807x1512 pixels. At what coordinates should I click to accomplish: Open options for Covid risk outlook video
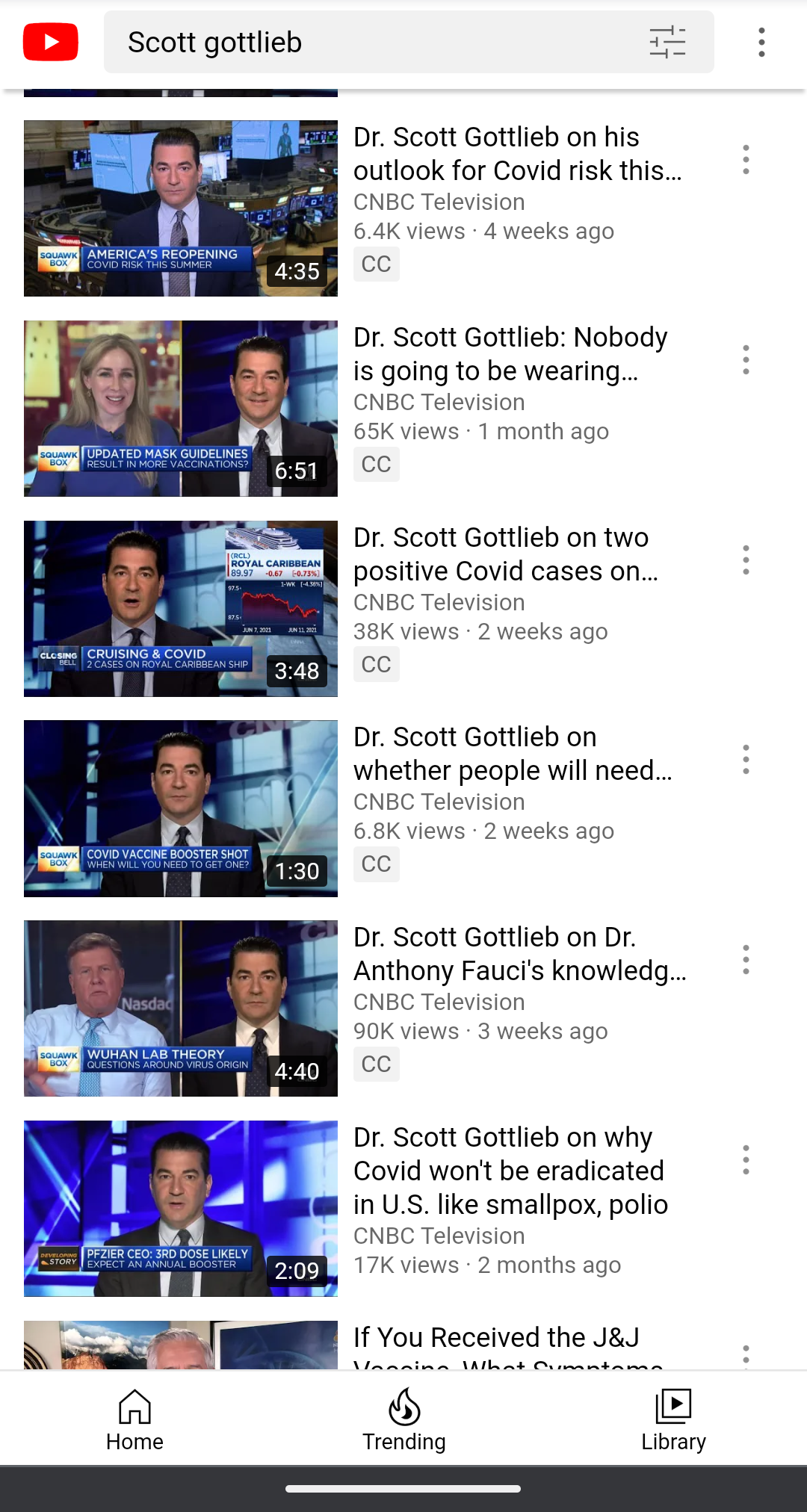click(746, 160)
